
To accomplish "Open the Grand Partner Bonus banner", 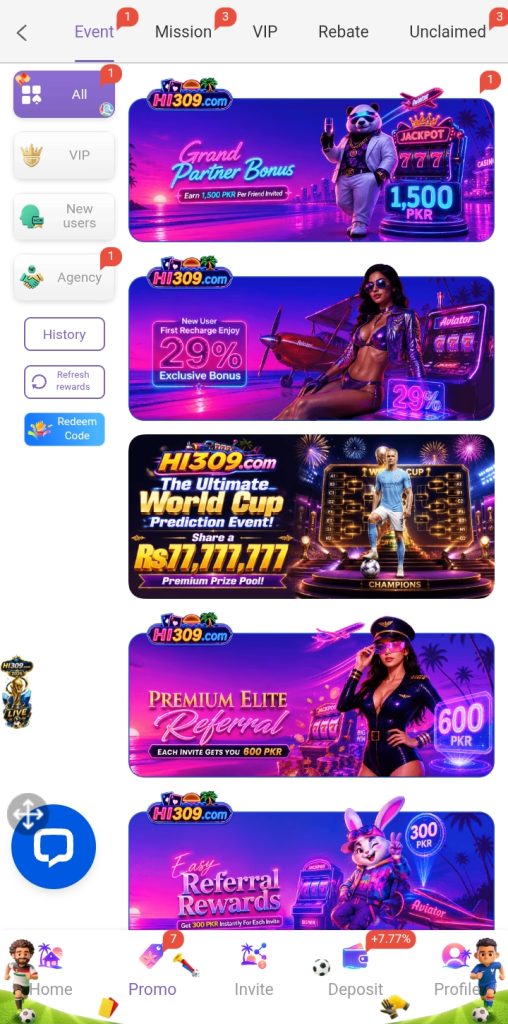I will 311,160.
